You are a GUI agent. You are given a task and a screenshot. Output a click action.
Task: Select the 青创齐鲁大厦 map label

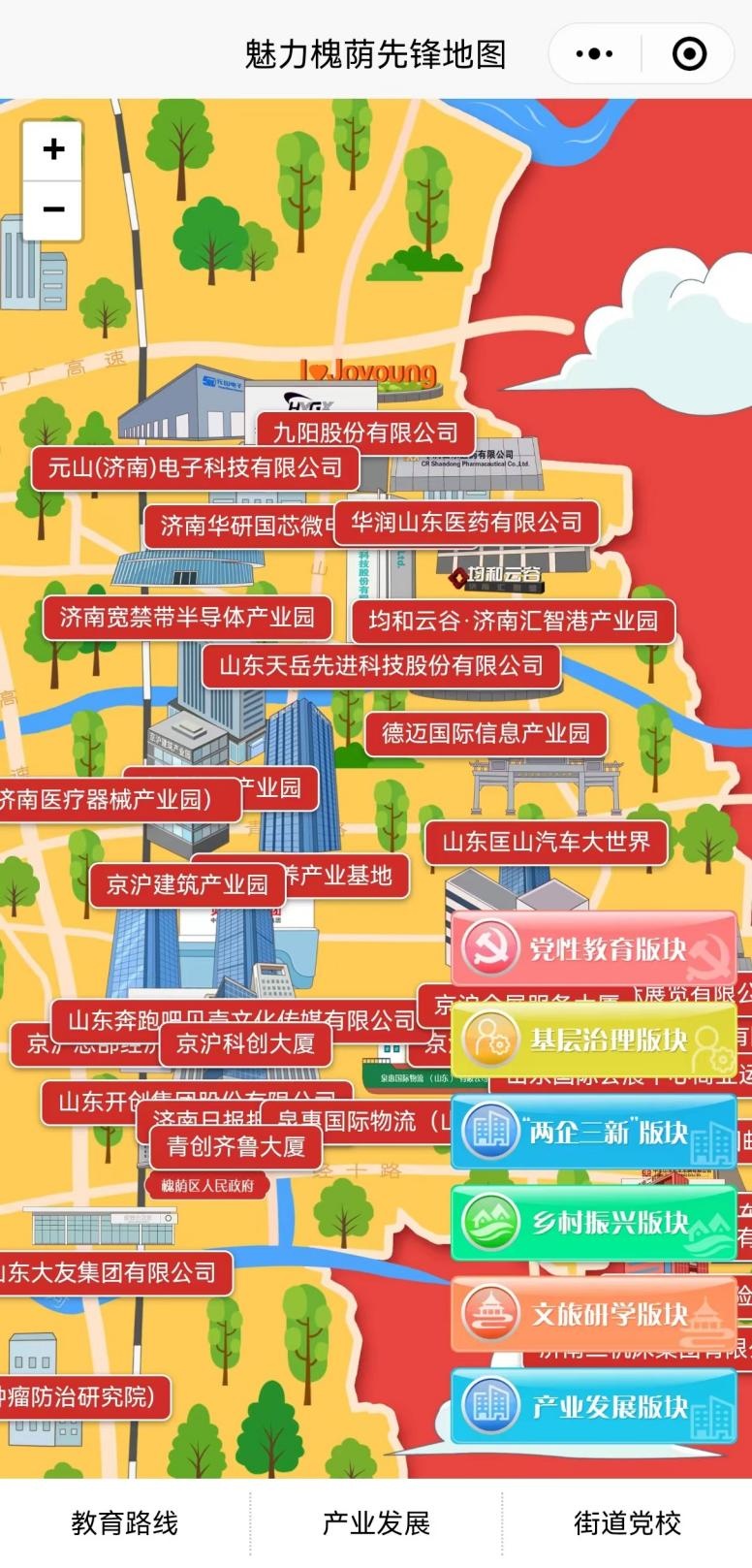pyautogui.click(x=235, y=1146)
